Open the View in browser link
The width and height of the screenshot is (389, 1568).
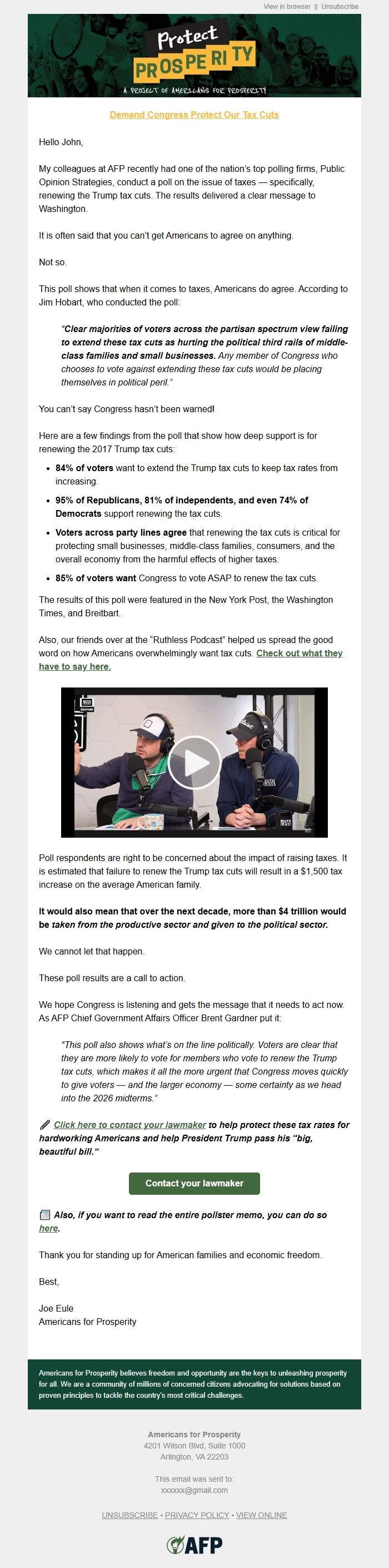click(287, 7)
